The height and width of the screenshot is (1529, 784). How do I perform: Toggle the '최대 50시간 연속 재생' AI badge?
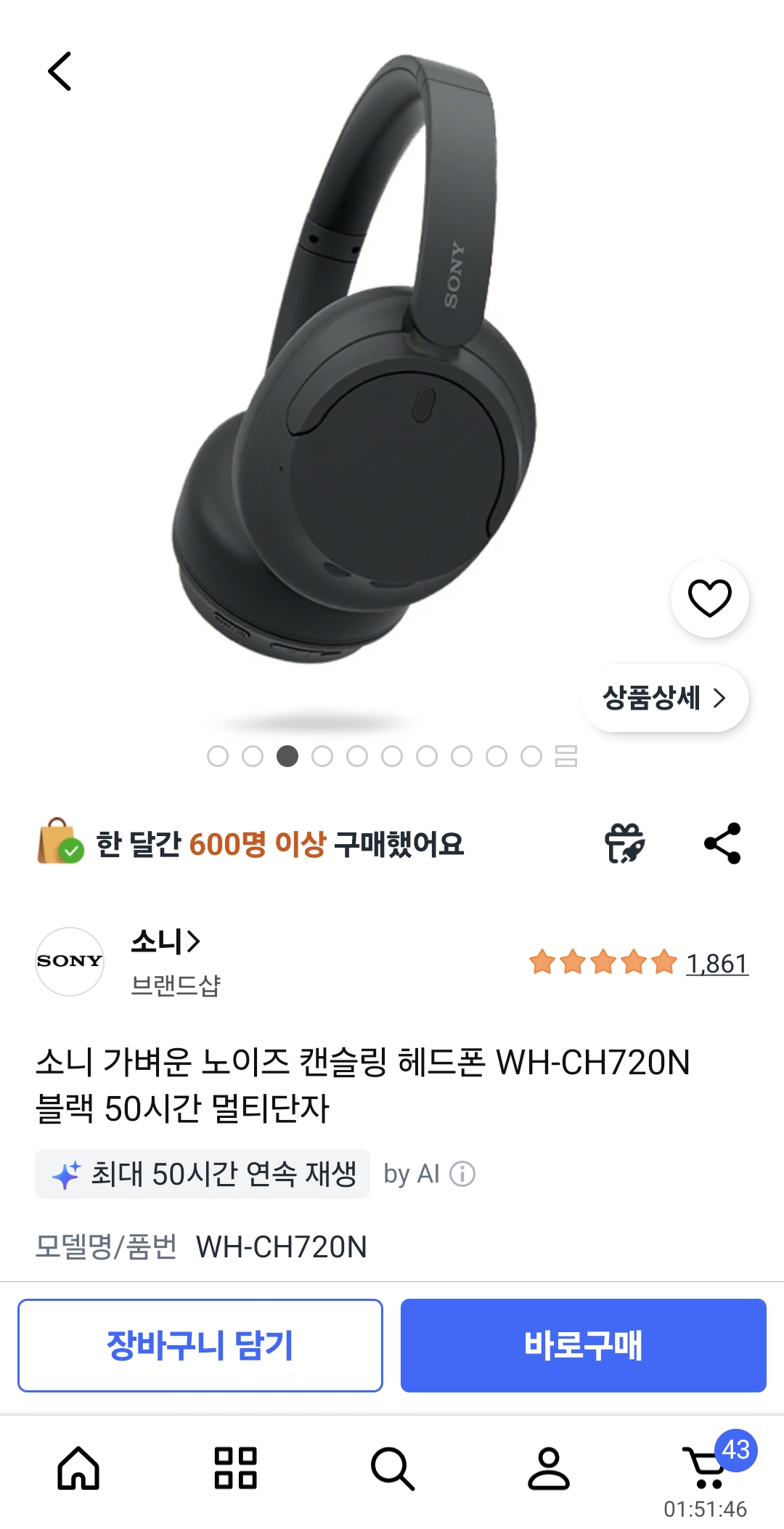[202, 1174]
